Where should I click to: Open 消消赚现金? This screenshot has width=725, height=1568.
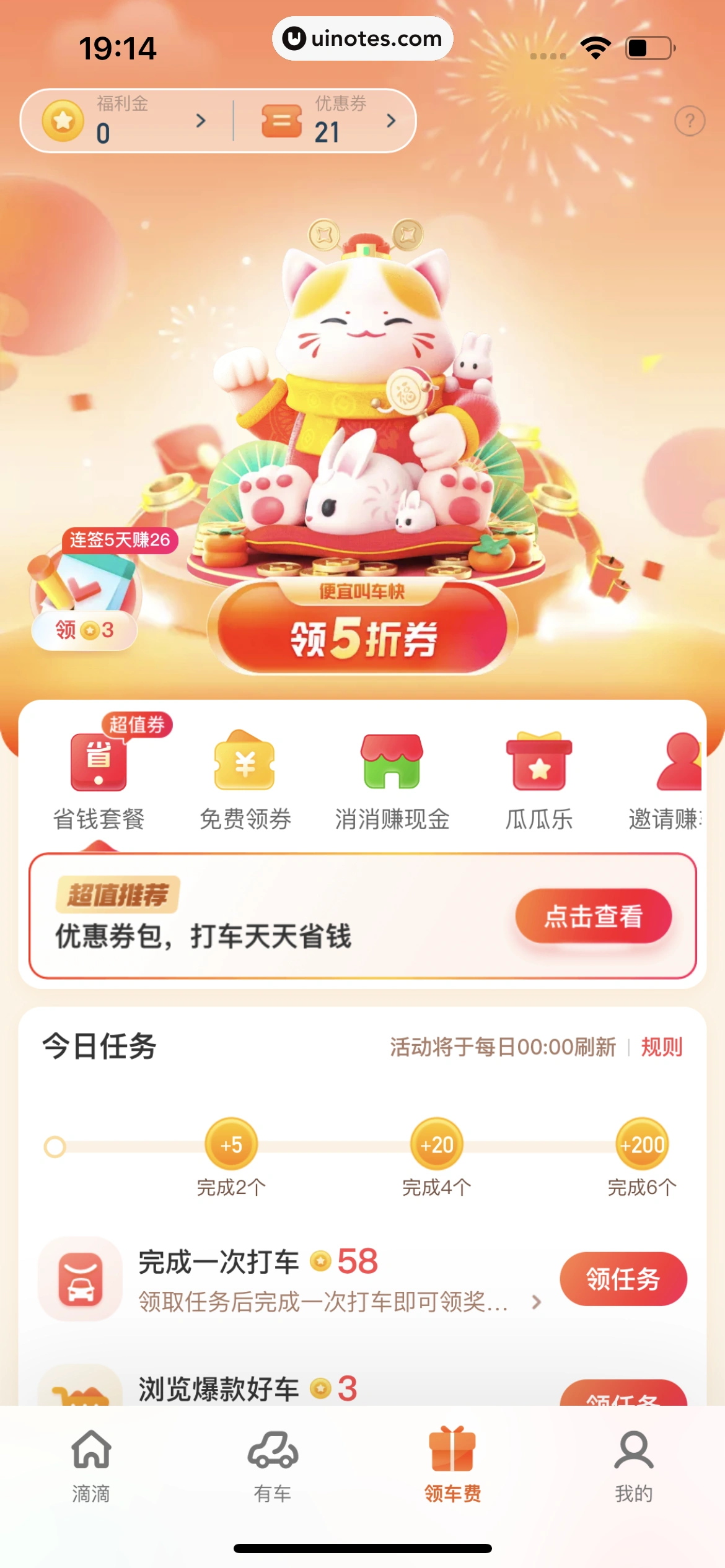point(392,780)
